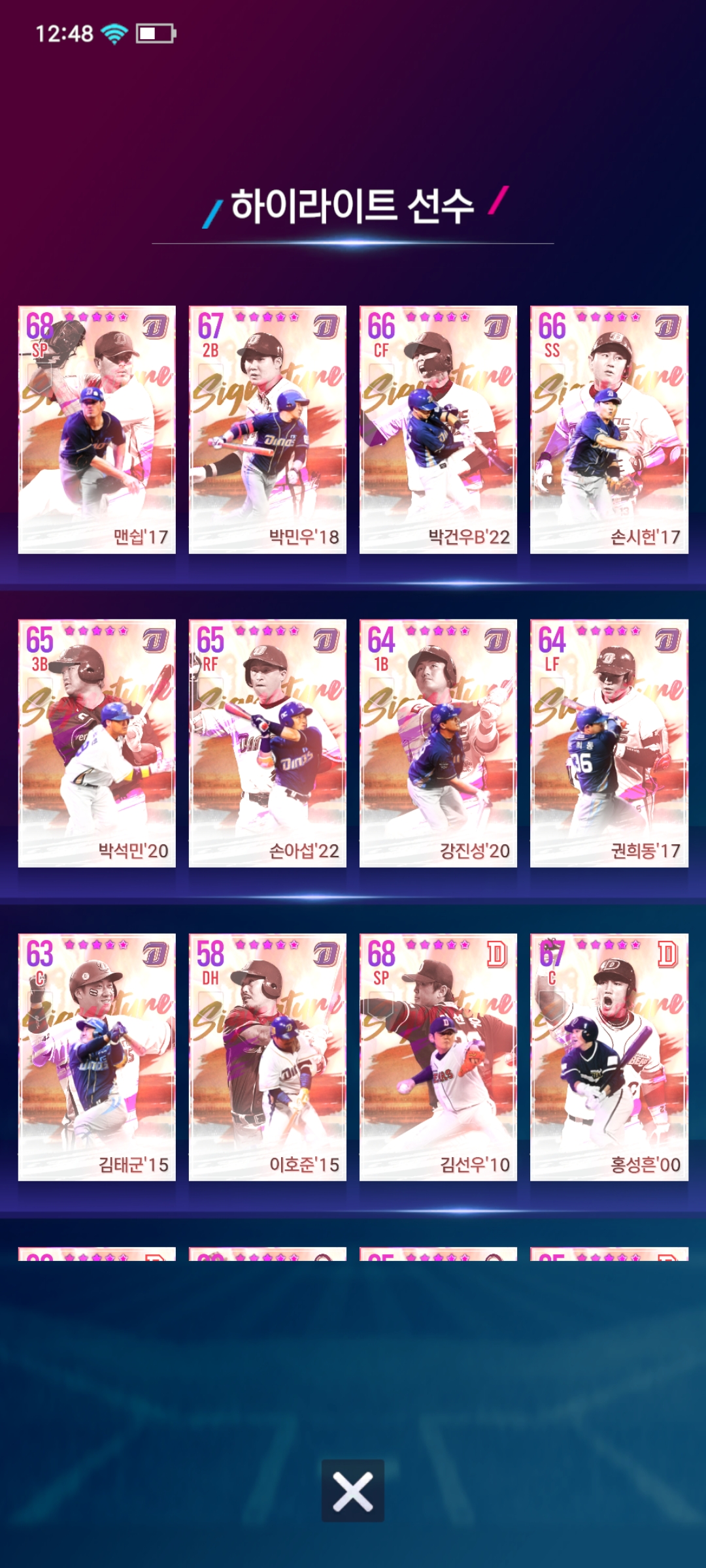Image resolution: width=706 pixels, height=1568 pixels.
Task: Open the 김선우'10 card
Action: (438, 1056)
